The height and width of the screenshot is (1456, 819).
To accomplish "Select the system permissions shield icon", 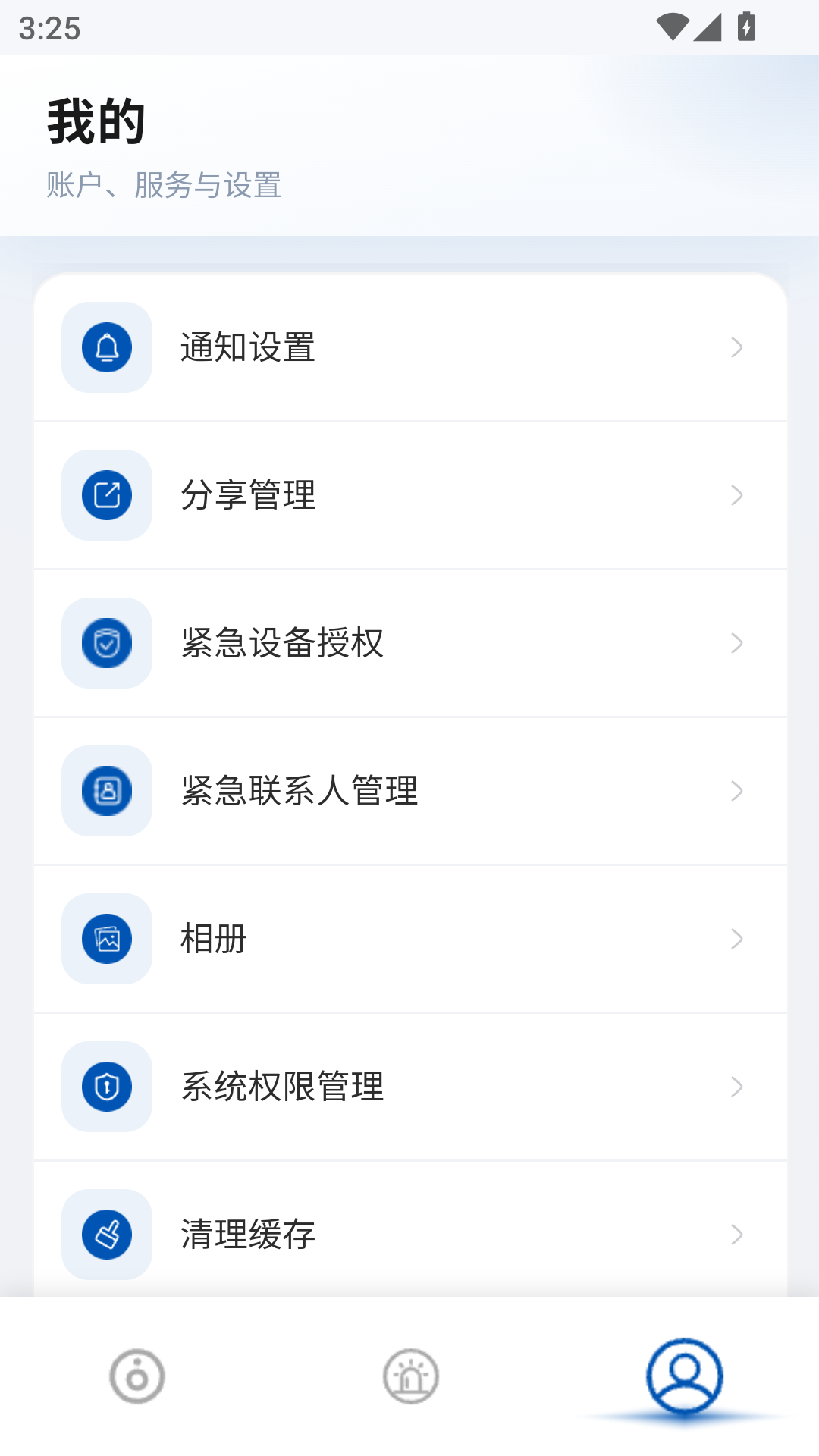I will (106, 1086).
